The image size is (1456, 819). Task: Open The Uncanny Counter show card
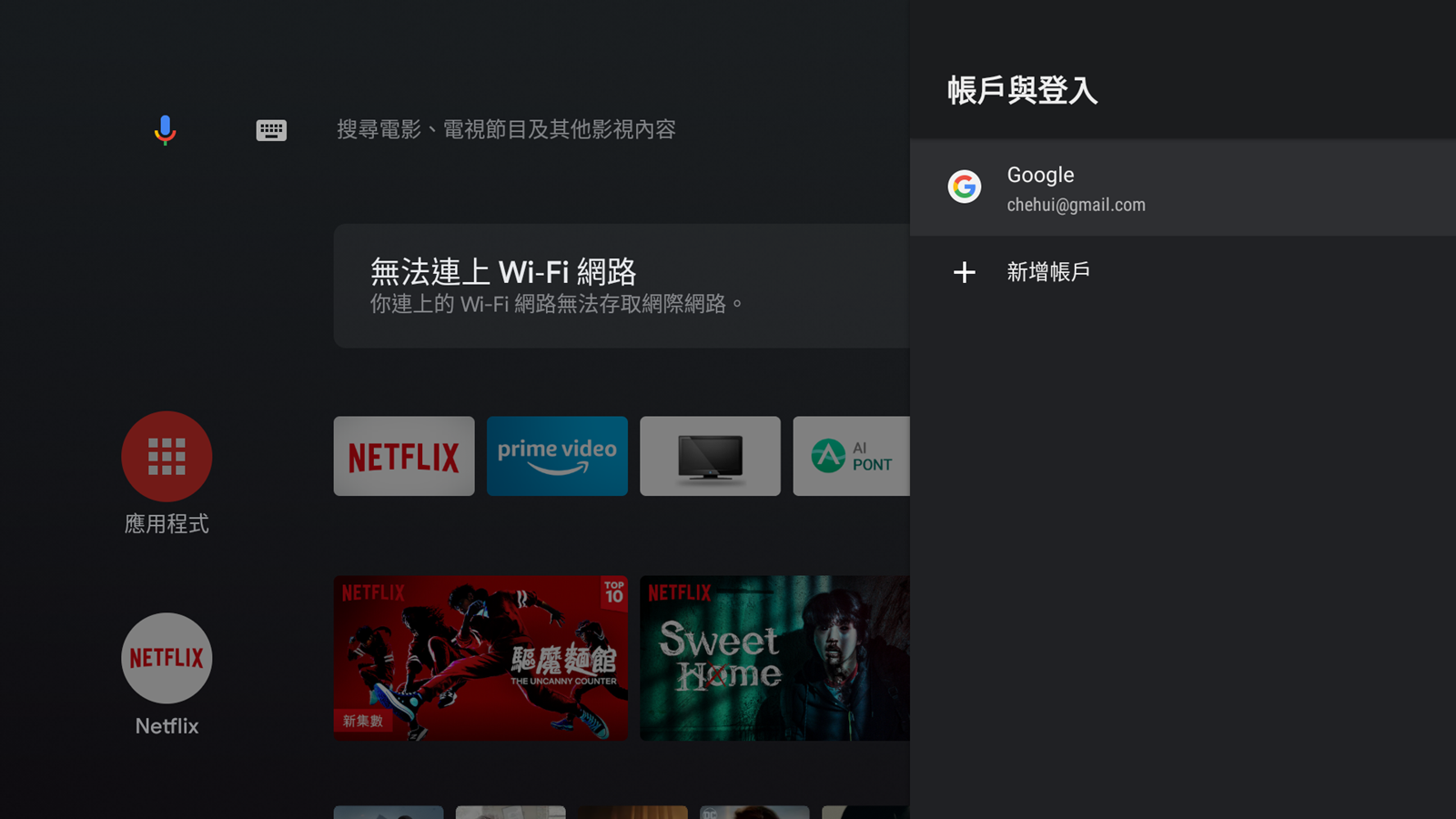[x=480, y=658]
